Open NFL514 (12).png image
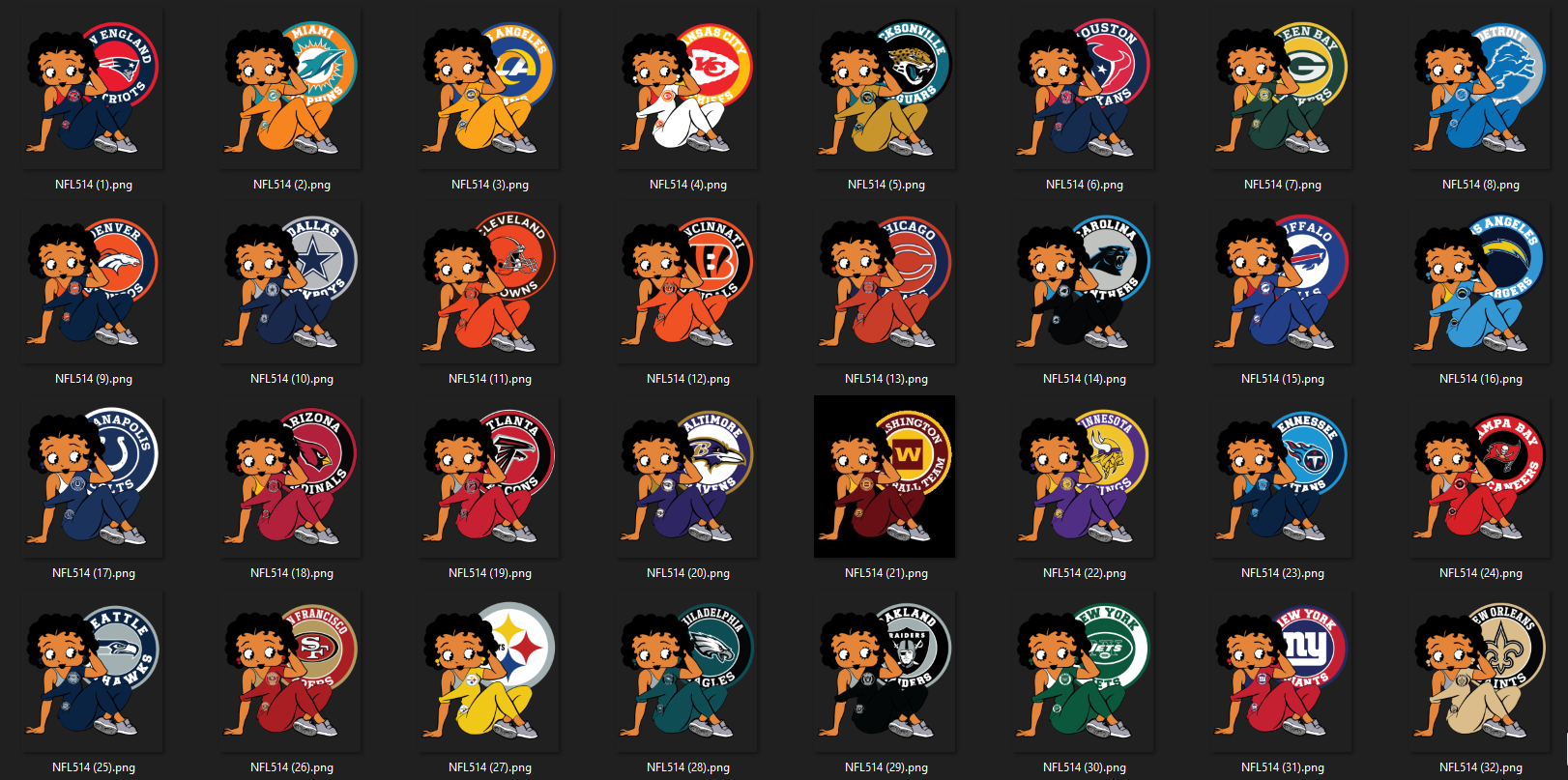 click(687, 282)
